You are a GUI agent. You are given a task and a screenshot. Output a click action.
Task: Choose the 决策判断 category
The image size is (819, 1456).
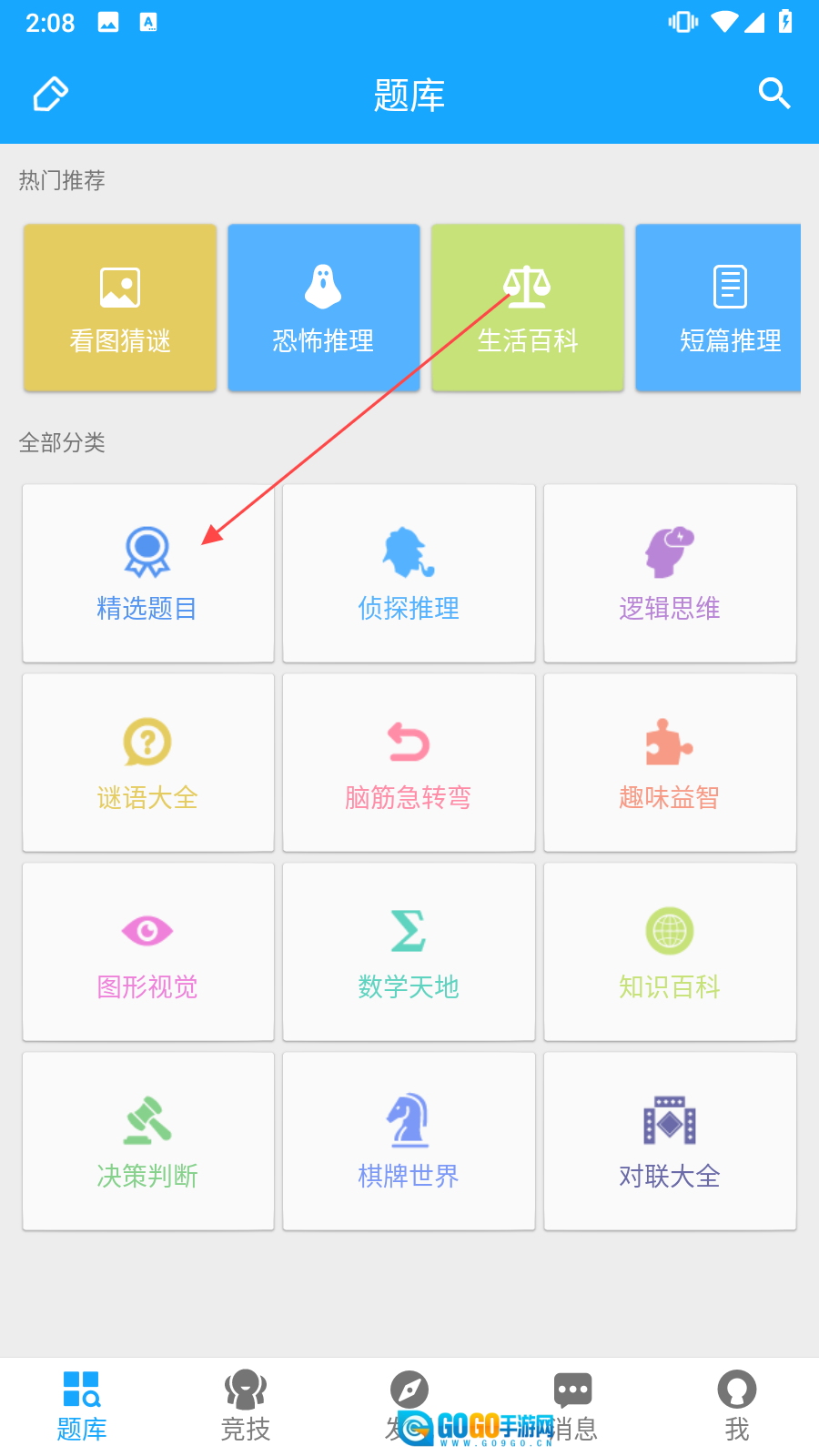pos(147,1141)
